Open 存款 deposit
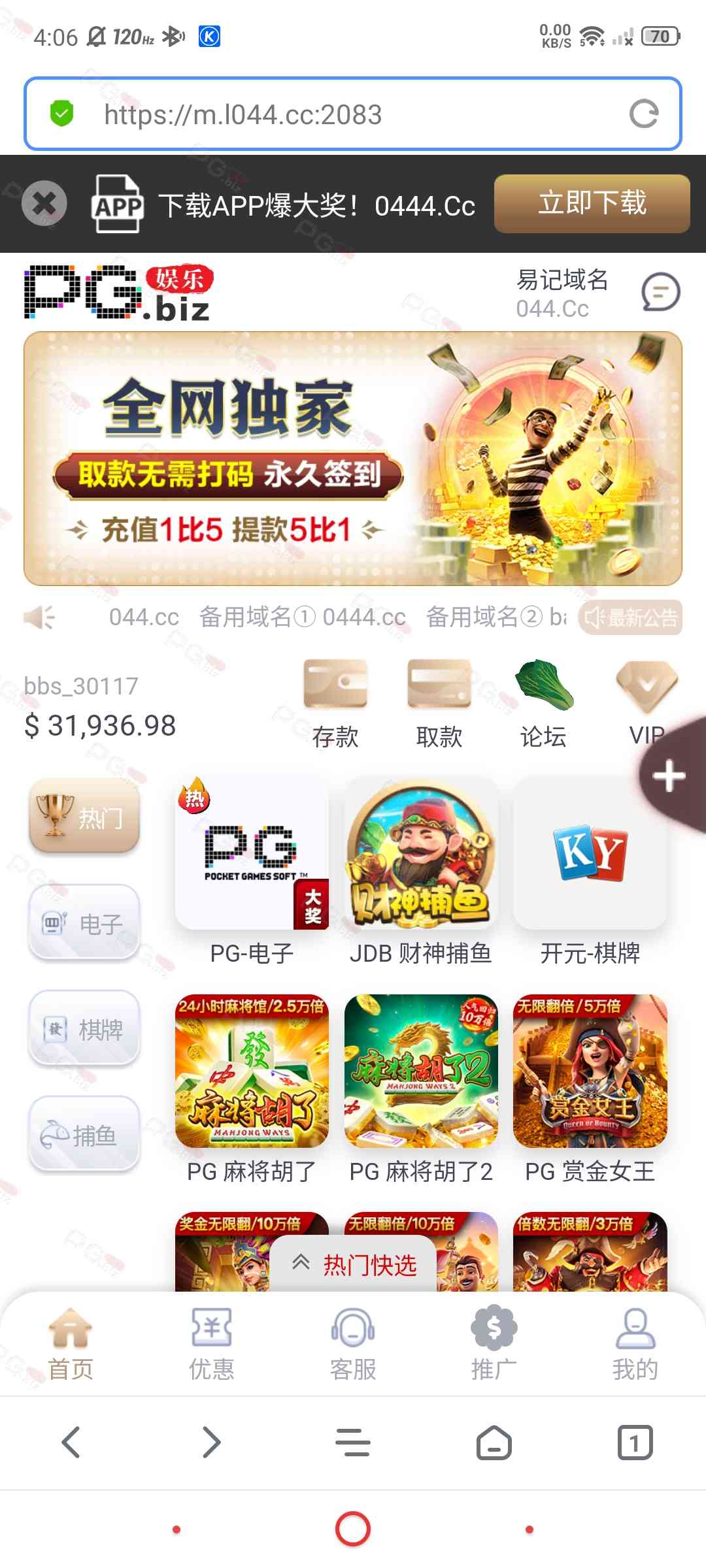This screenshot has width=706, height=1568. [335, 704]
